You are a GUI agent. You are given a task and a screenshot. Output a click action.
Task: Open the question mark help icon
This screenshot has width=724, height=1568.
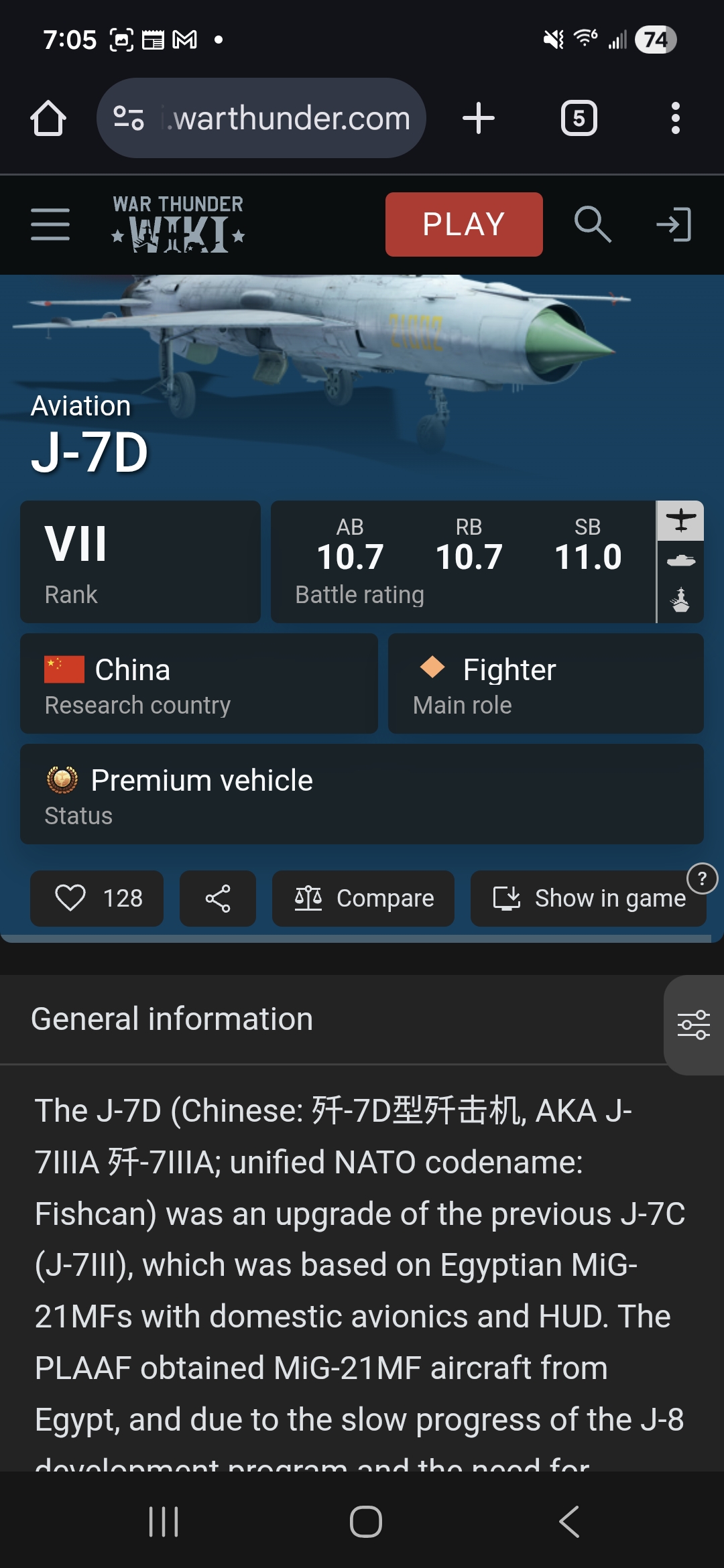click(702, 878)
